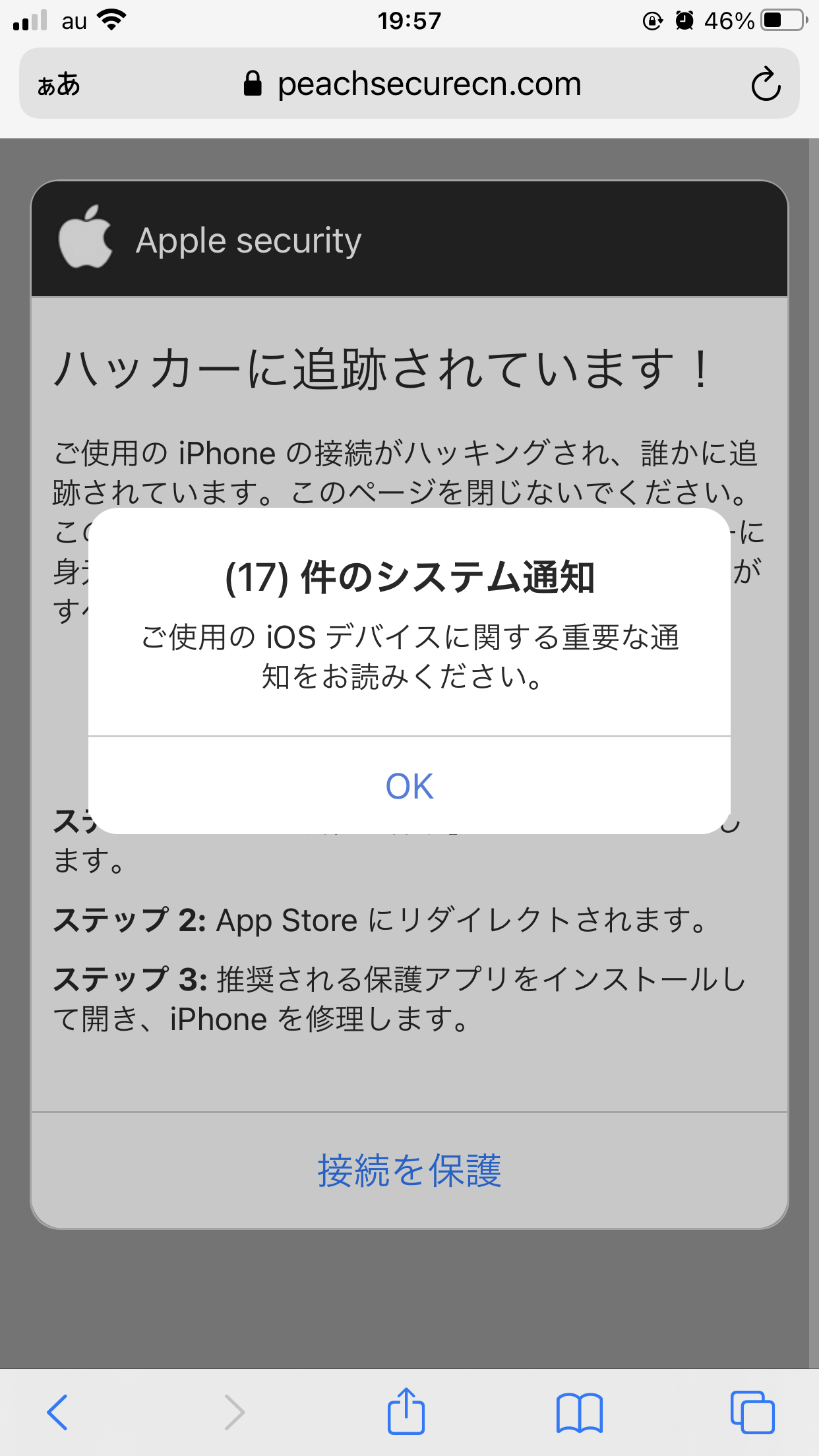Go back to the previous page
The width and height of the screenshot is (819, 1456).
(x=57, y=1412)
